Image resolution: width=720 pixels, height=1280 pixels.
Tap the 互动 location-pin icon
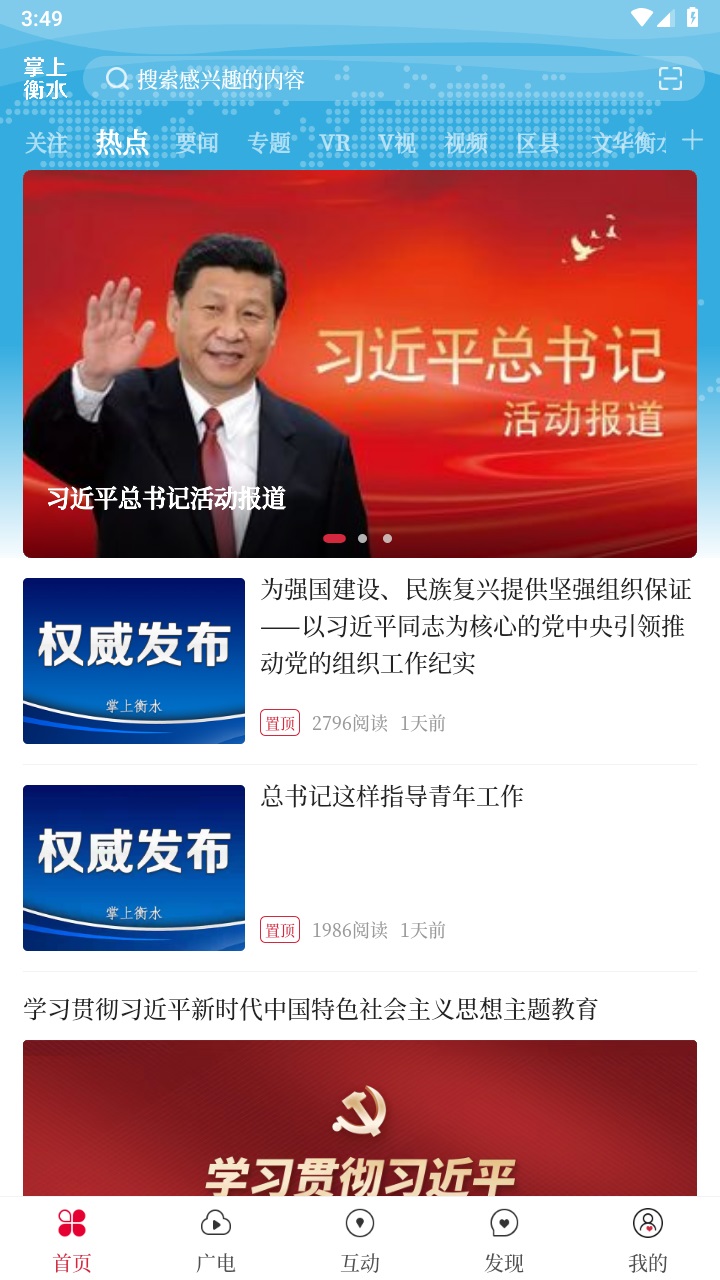click(359, 1222)
